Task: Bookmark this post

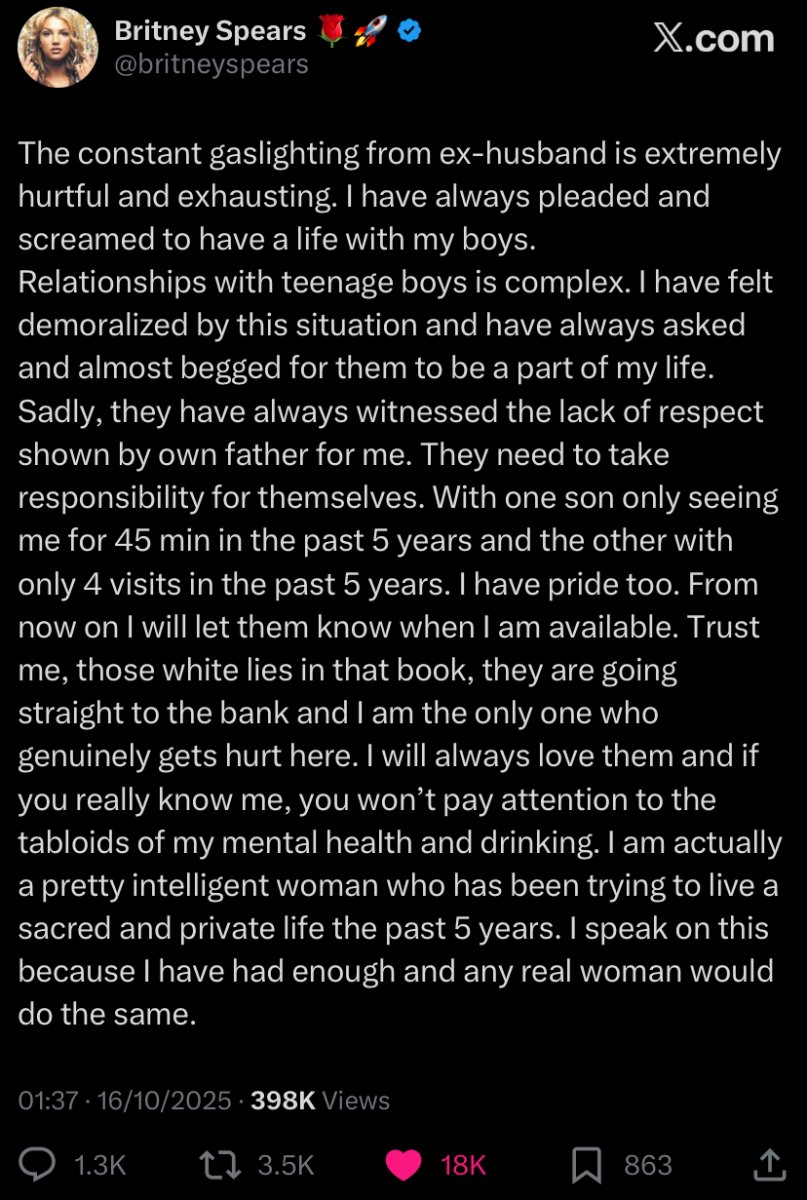Action: [585, 1164]
